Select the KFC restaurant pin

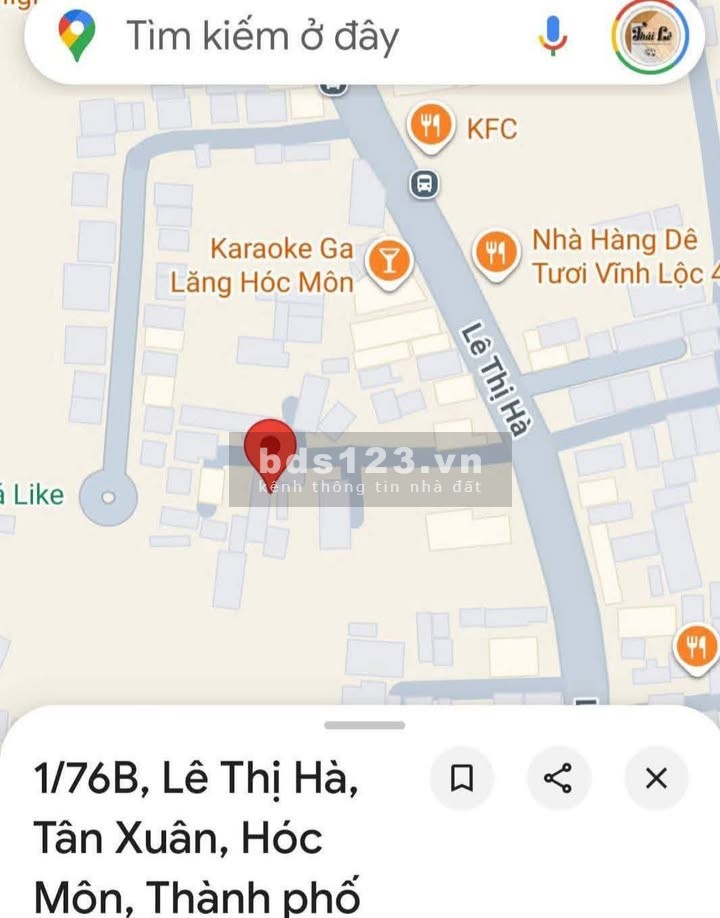[x=430, y=125]
